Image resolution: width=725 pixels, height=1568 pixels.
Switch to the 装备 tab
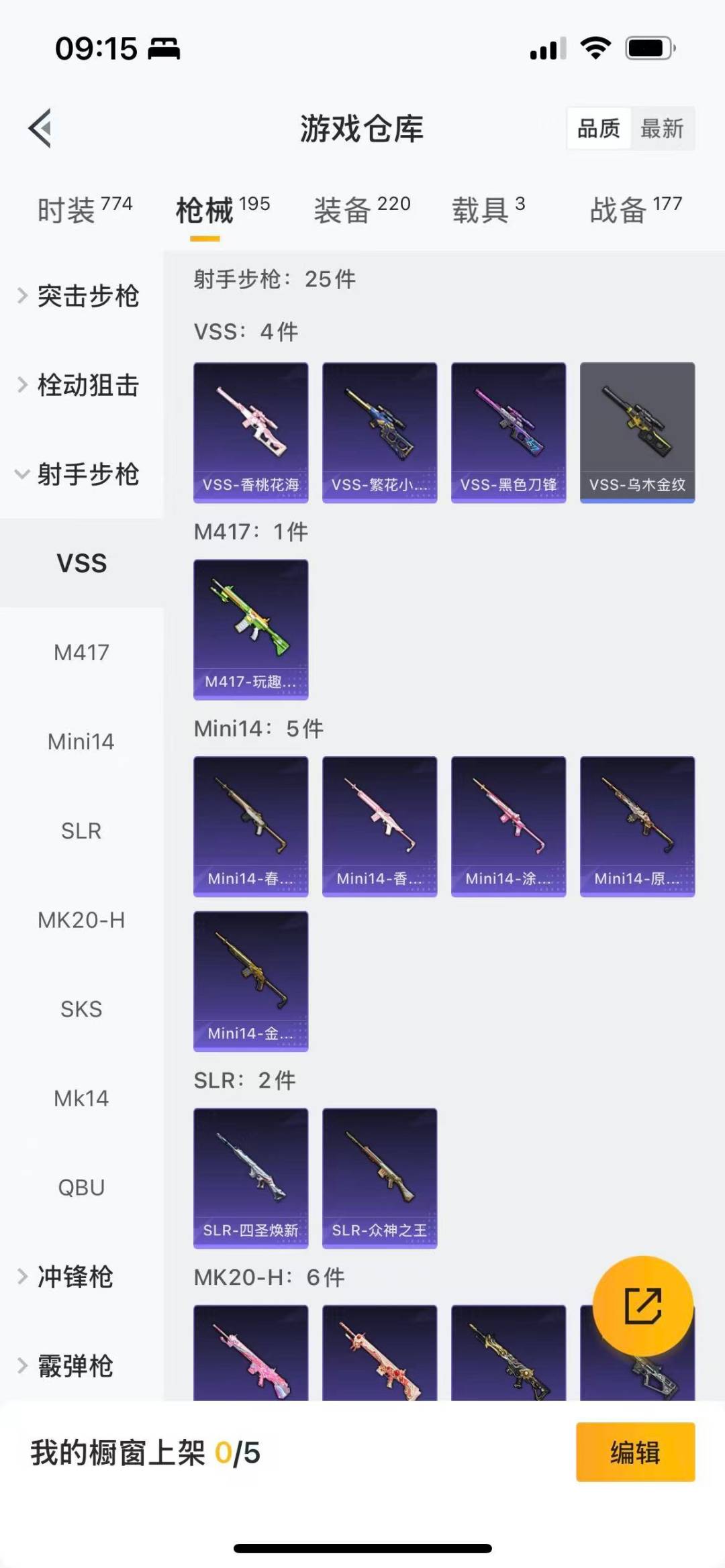click(362, 210)
